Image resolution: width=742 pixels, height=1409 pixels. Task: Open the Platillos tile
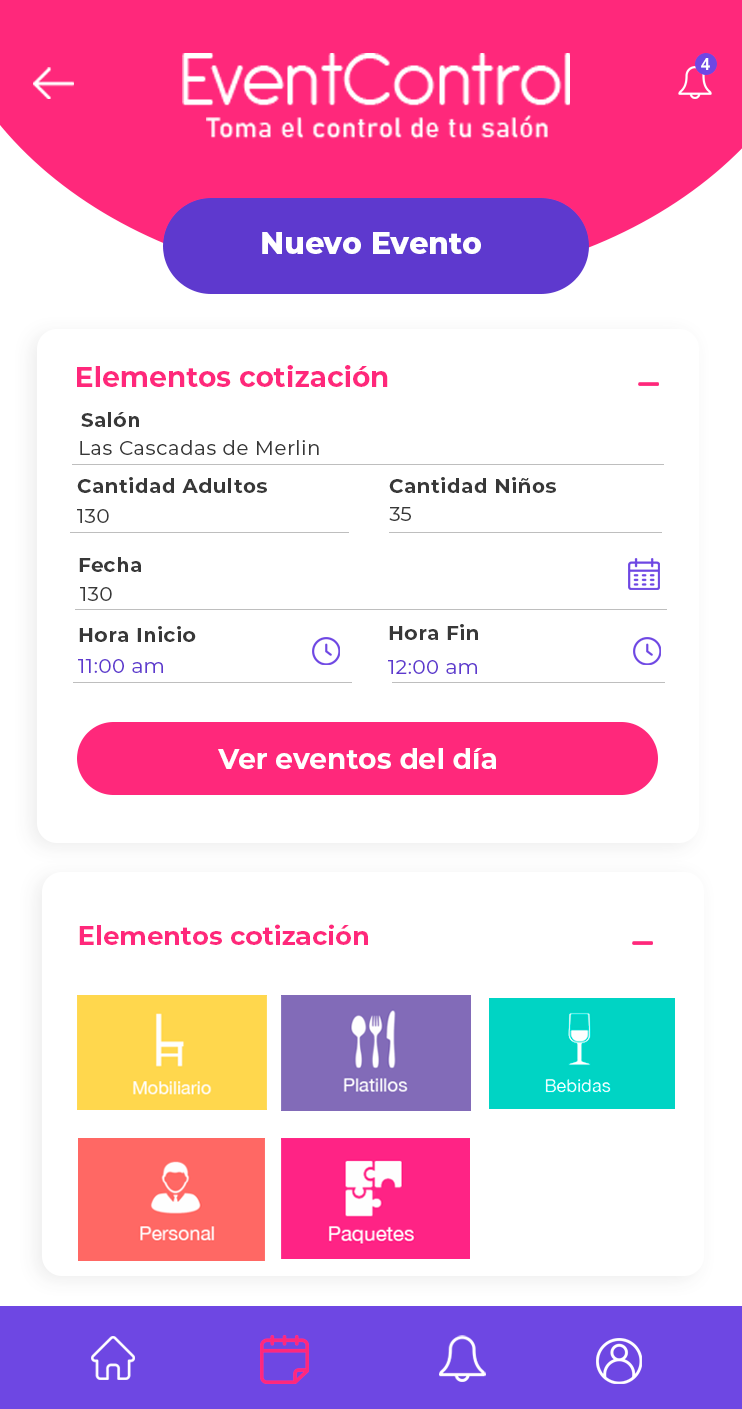pos(375,1052)
